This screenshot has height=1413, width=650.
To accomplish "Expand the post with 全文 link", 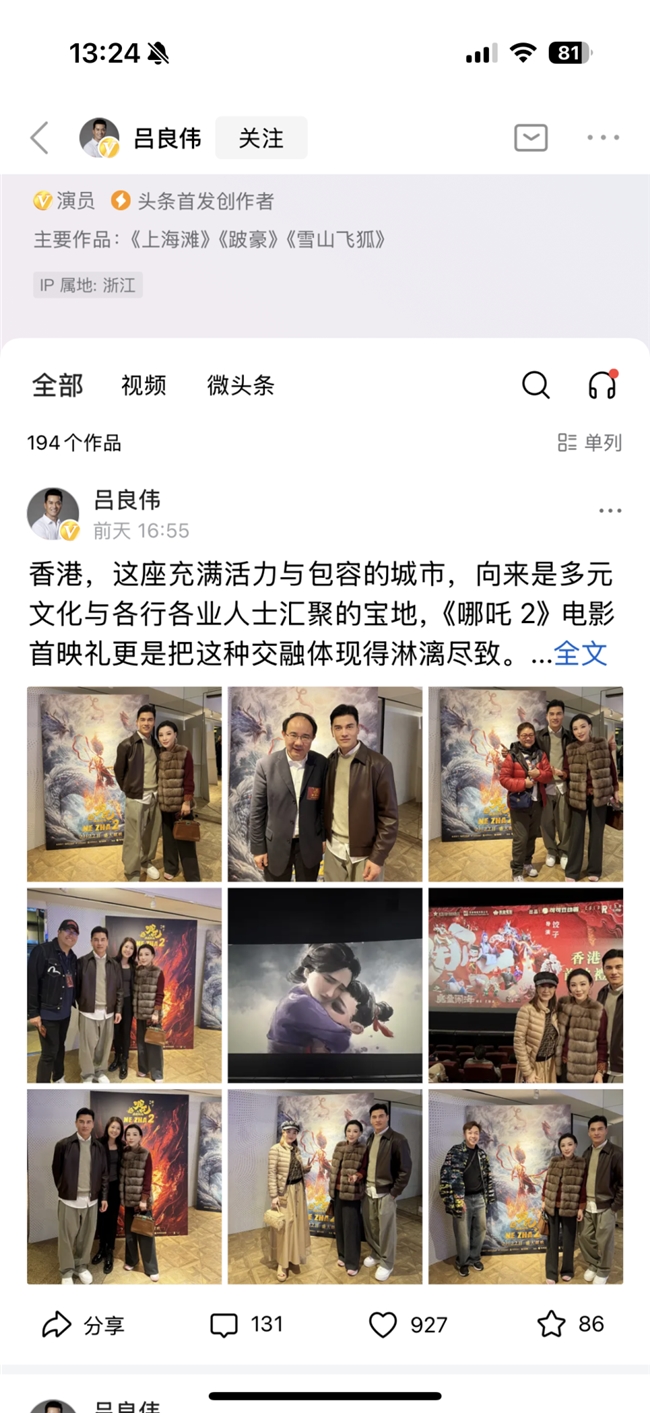I will 581,653.
